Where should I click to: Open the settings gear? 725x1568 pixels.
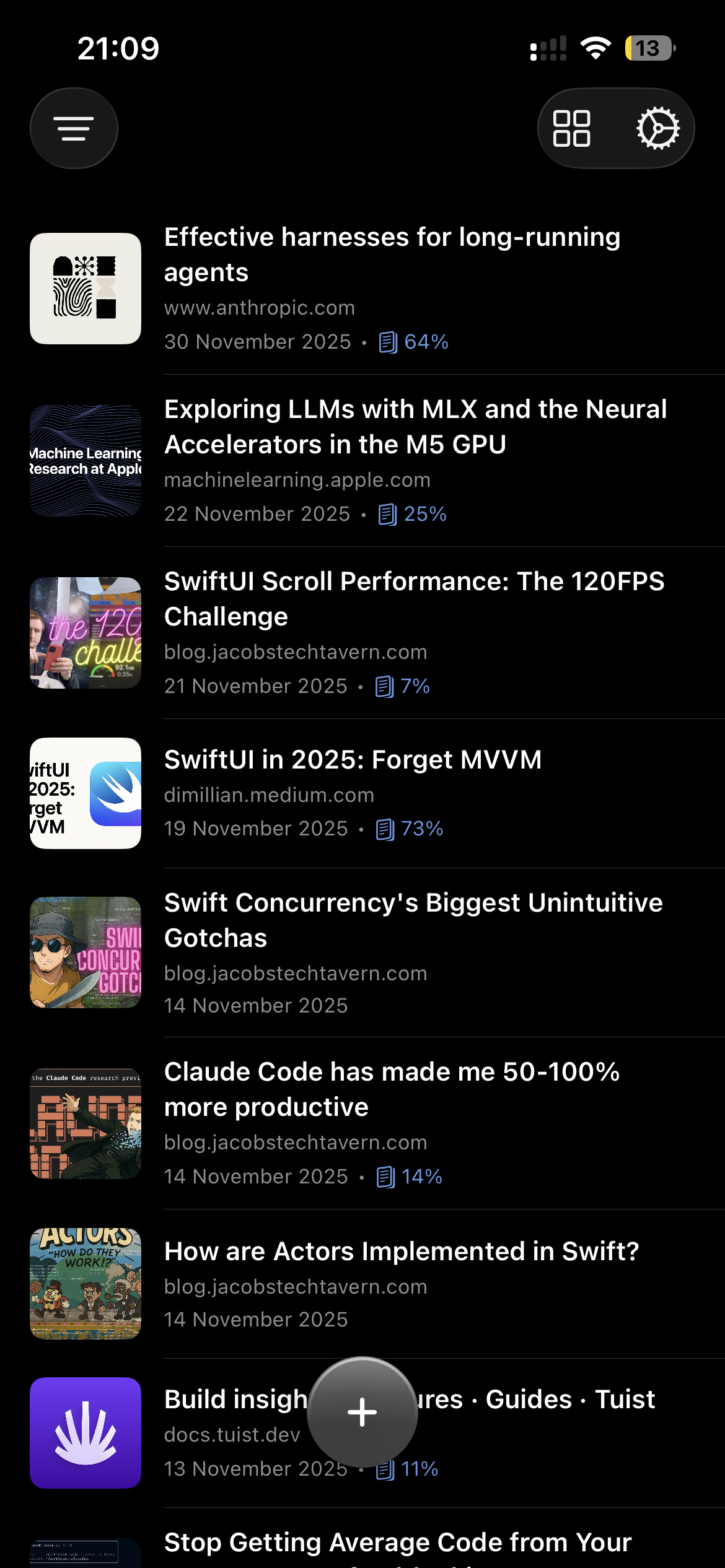pos(657,128)
